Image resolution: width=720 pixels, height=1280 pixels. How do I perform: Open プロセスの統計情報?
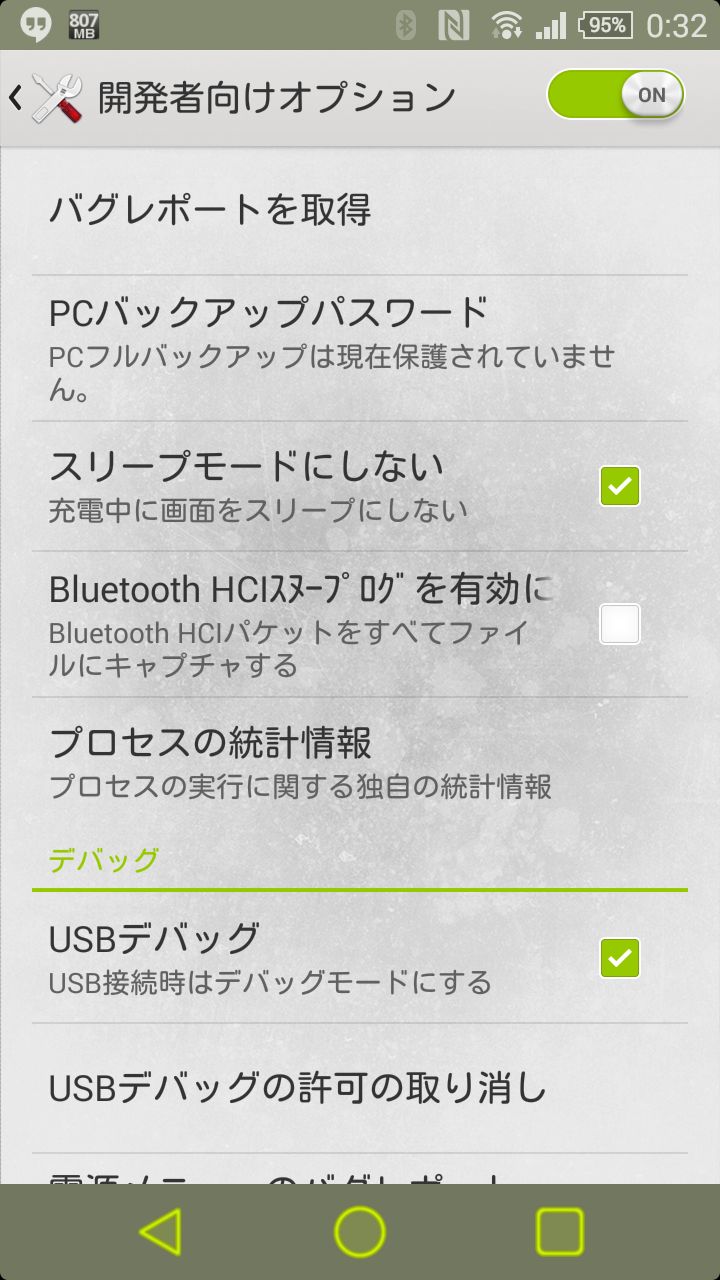click(360, 762)
